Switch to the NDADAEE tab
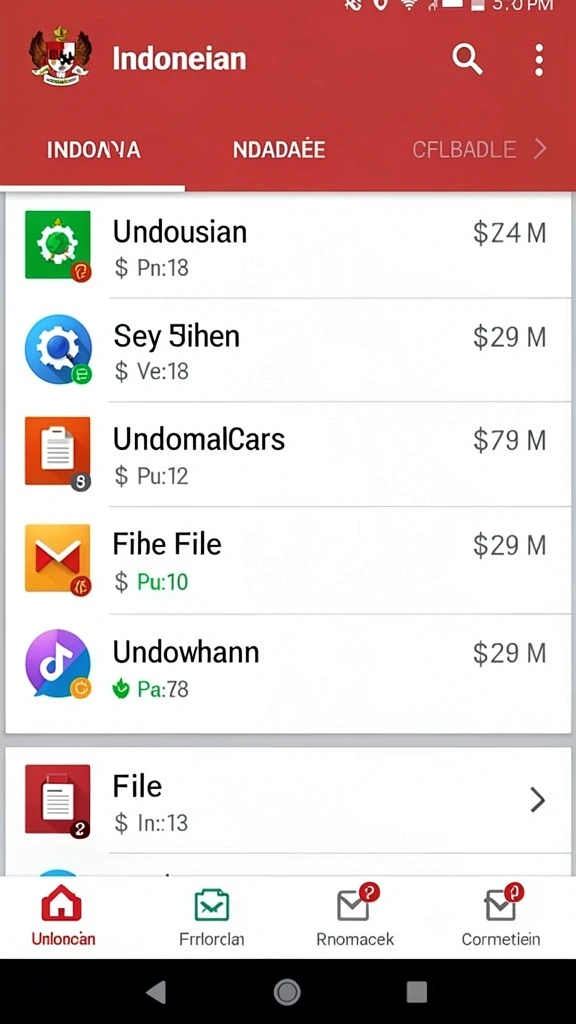576x1024 pixels. 279,150
